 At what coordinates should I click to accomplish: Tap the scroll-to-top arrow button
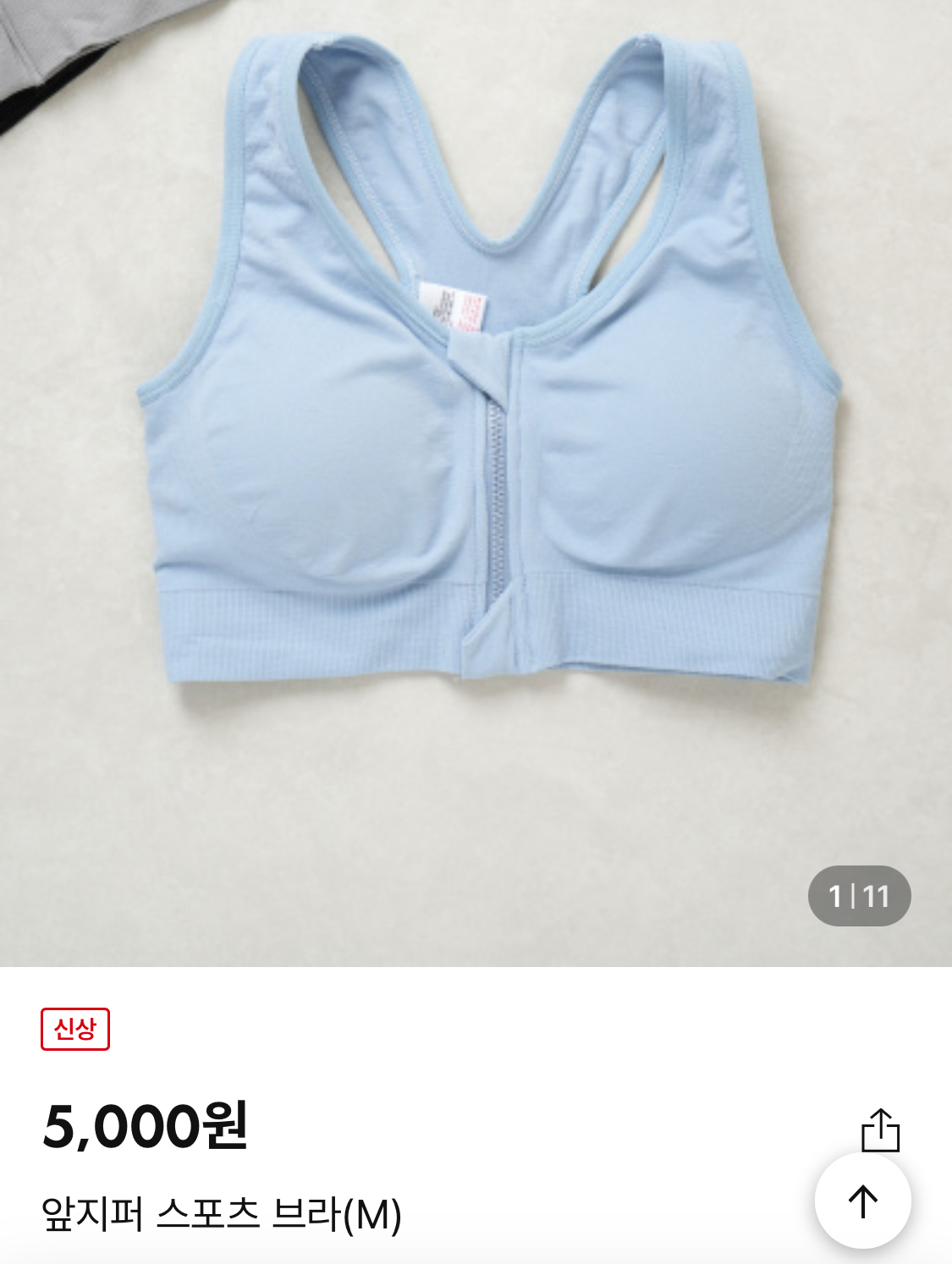tap(862, 1201)
